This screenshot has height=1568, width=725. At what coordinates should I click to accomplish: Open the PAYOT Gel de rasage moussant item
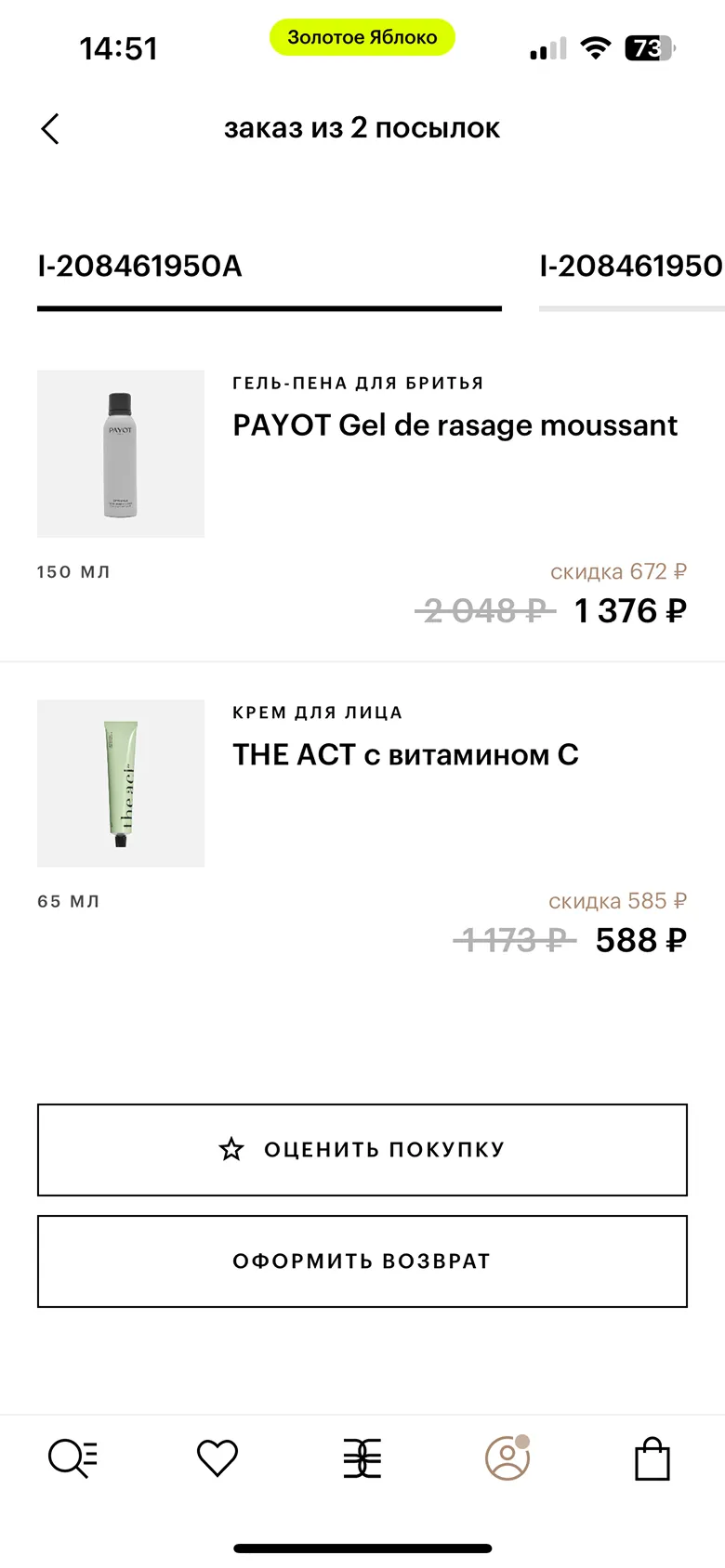pos(455,425)
